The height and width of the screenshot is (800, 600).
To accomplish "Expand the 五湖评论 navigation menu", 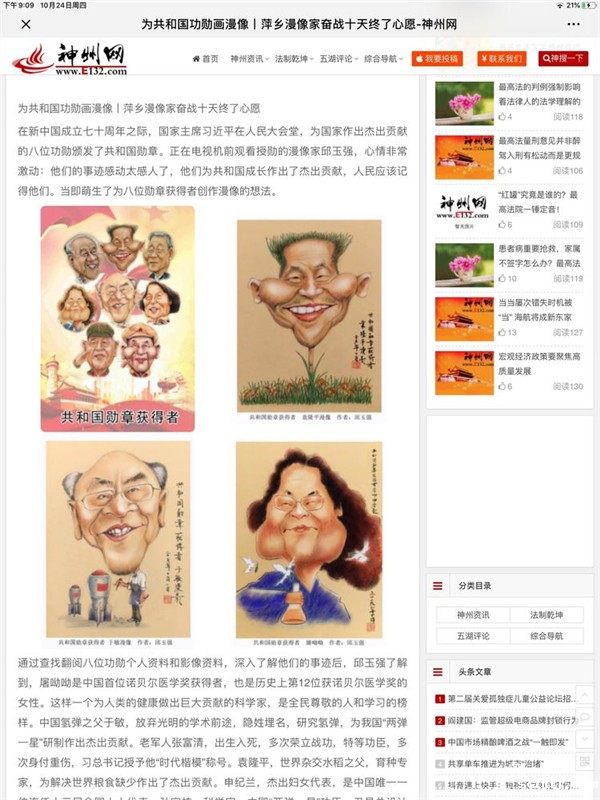I will click(x=338, y=59).
